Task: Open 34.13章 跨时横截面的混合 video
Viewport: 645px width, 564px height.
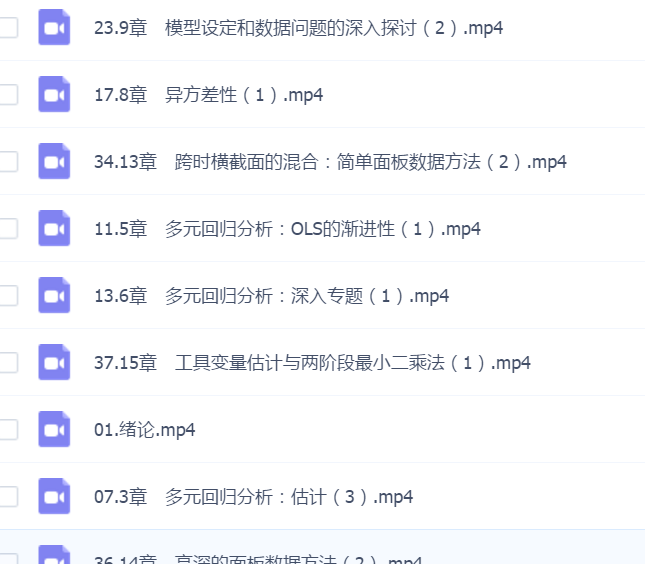Action: tap(330, 161)
